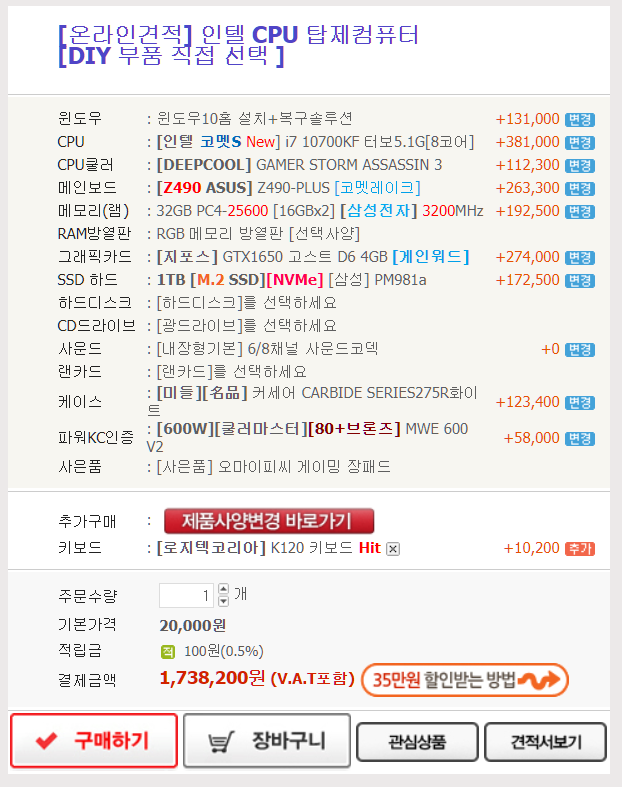
Task: Change the 메모리(램) selection via 변경
Action: [x=580, y=211]
